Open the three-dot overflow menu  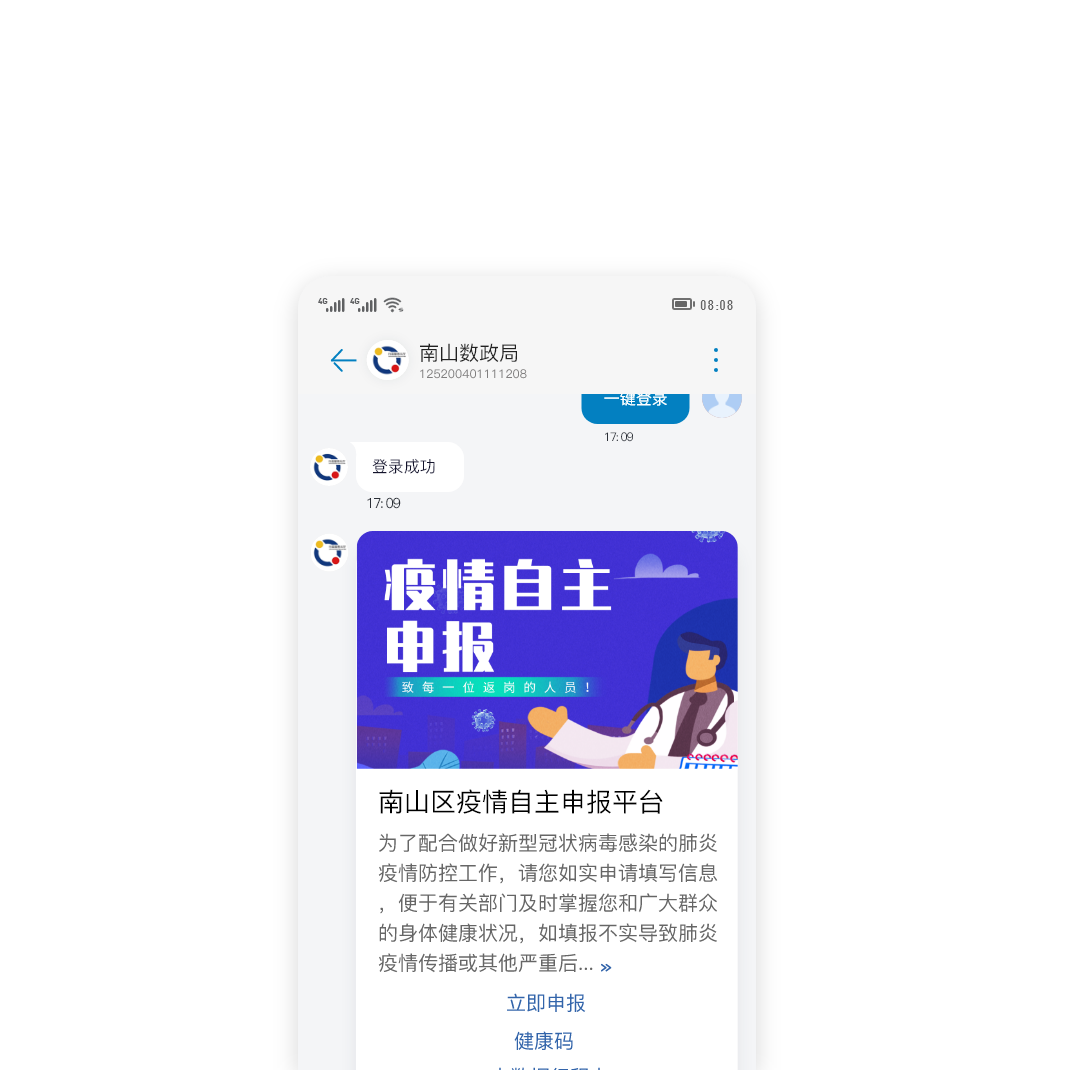(x=715, y=360)
